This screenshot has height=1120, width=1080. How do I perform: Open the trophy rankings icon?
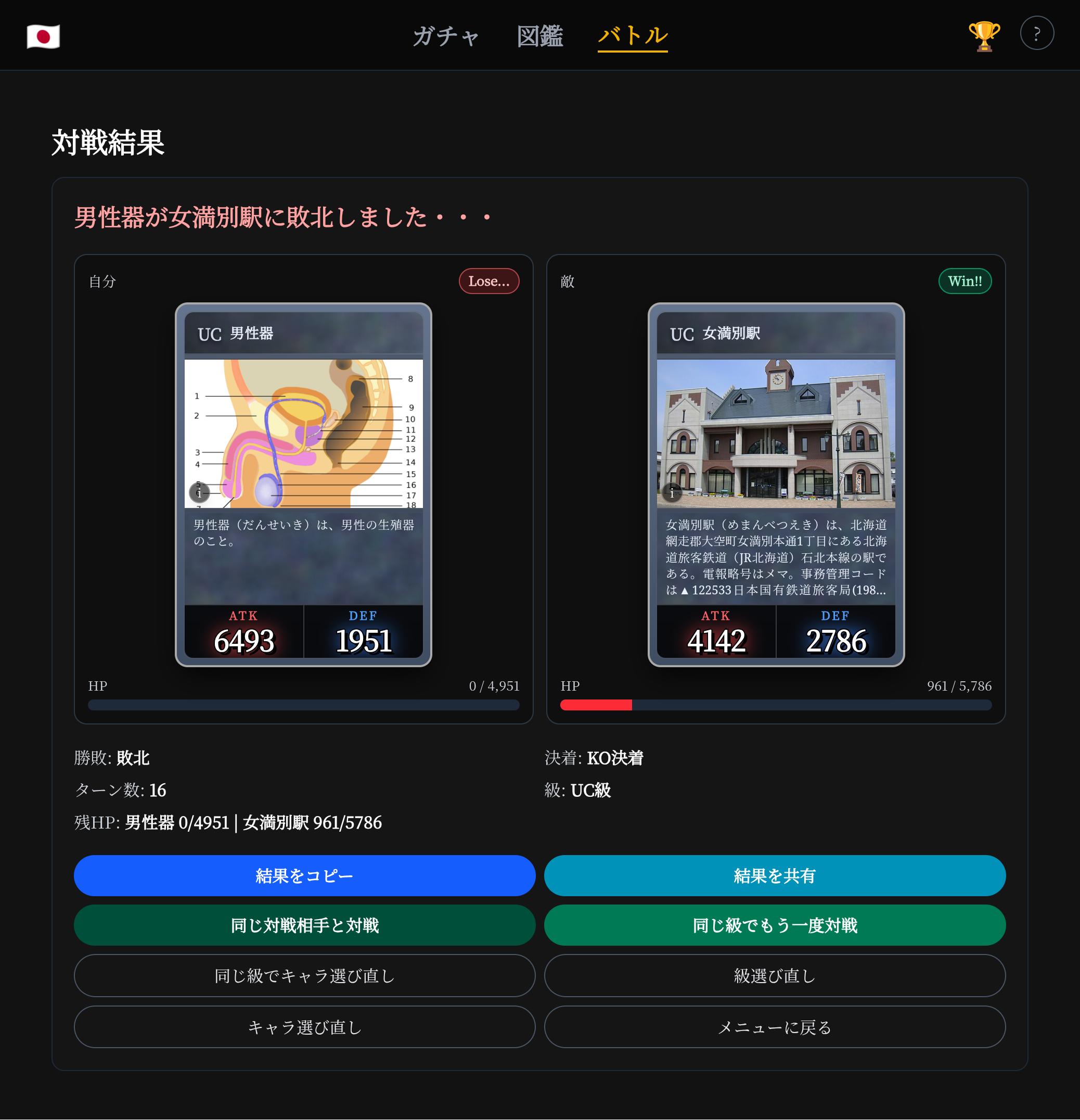983,36
